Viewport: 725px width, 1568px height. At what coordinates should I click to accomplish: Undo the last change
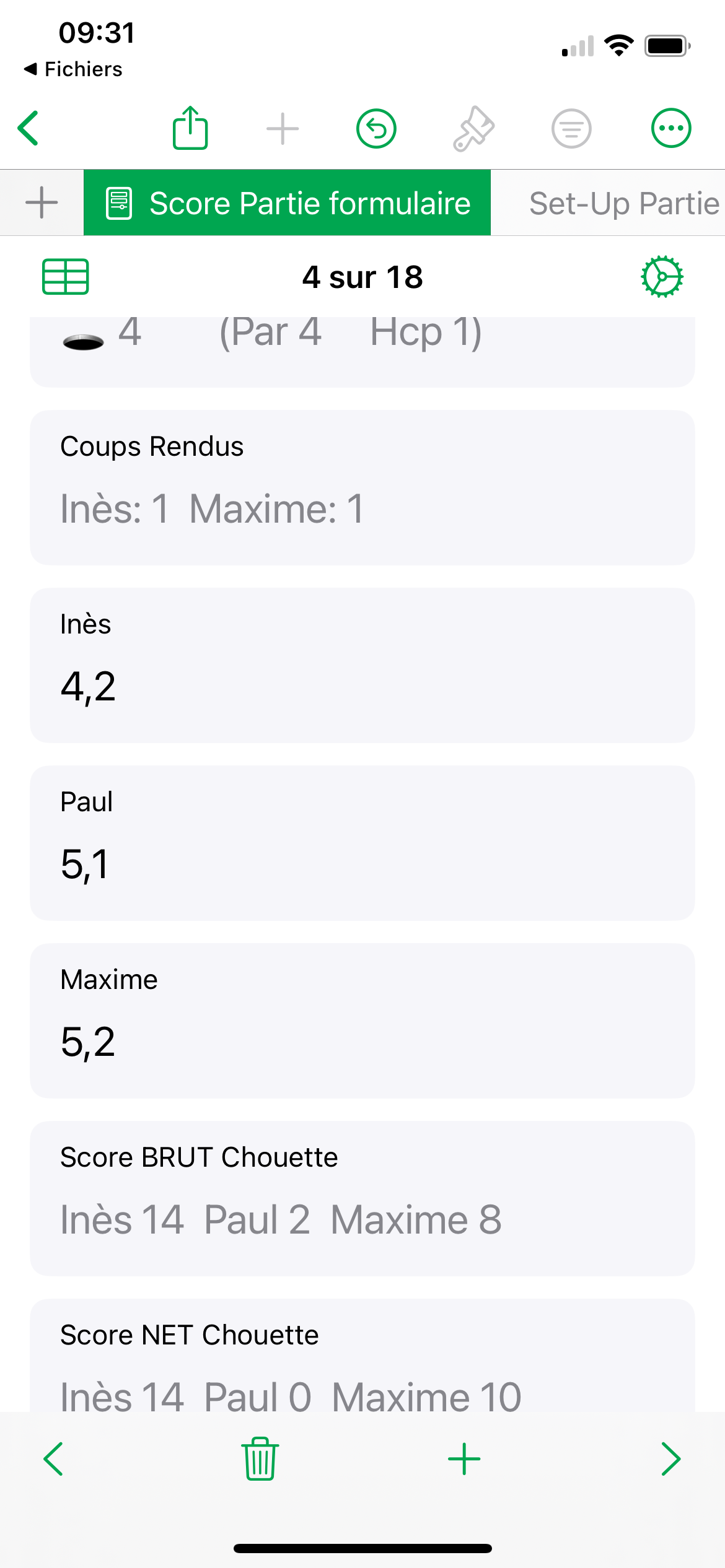click(376, 128)
